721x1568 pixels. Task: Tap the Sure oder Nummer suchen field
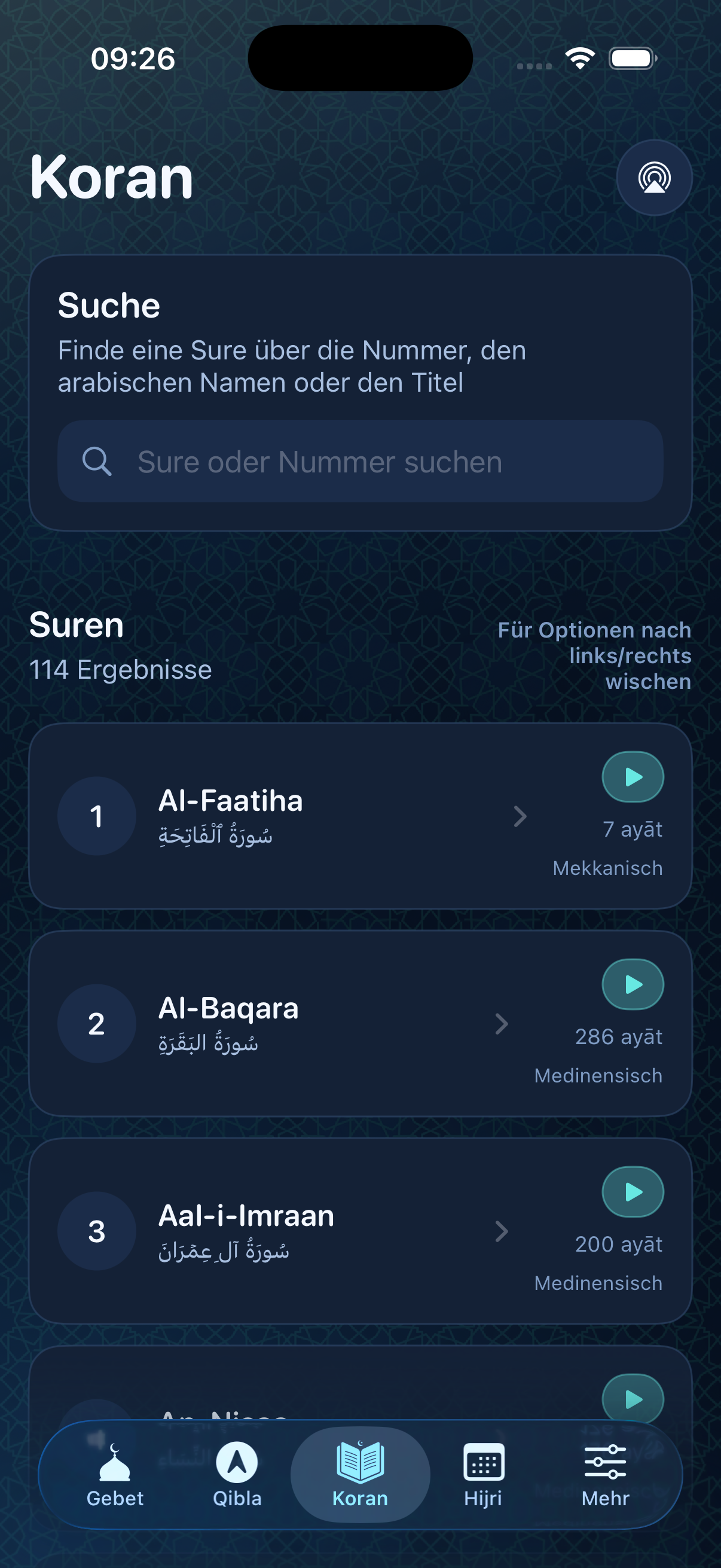[x=360, y=462]
